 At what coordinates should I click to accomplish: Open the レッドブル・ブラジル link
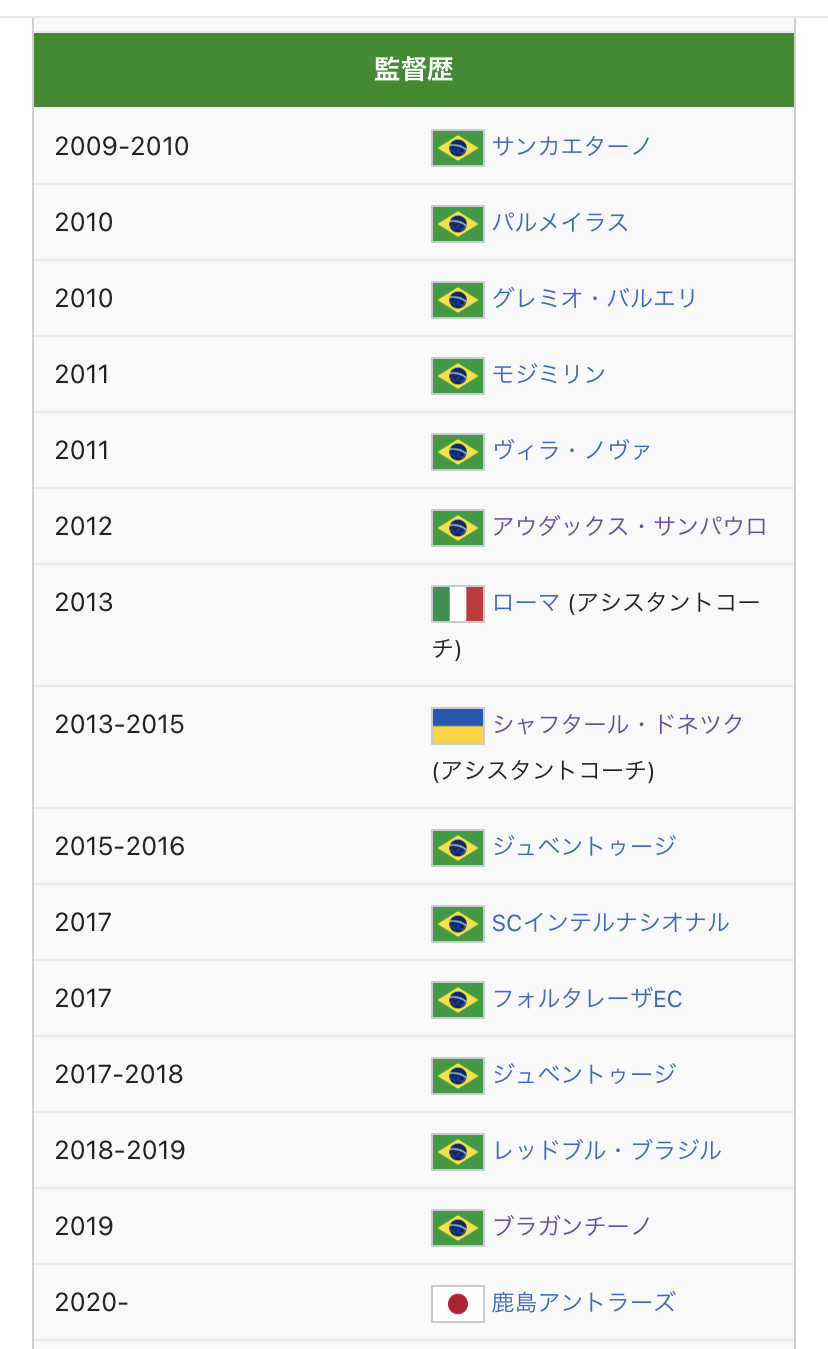pyautogui.click(x=606, y=1150)
